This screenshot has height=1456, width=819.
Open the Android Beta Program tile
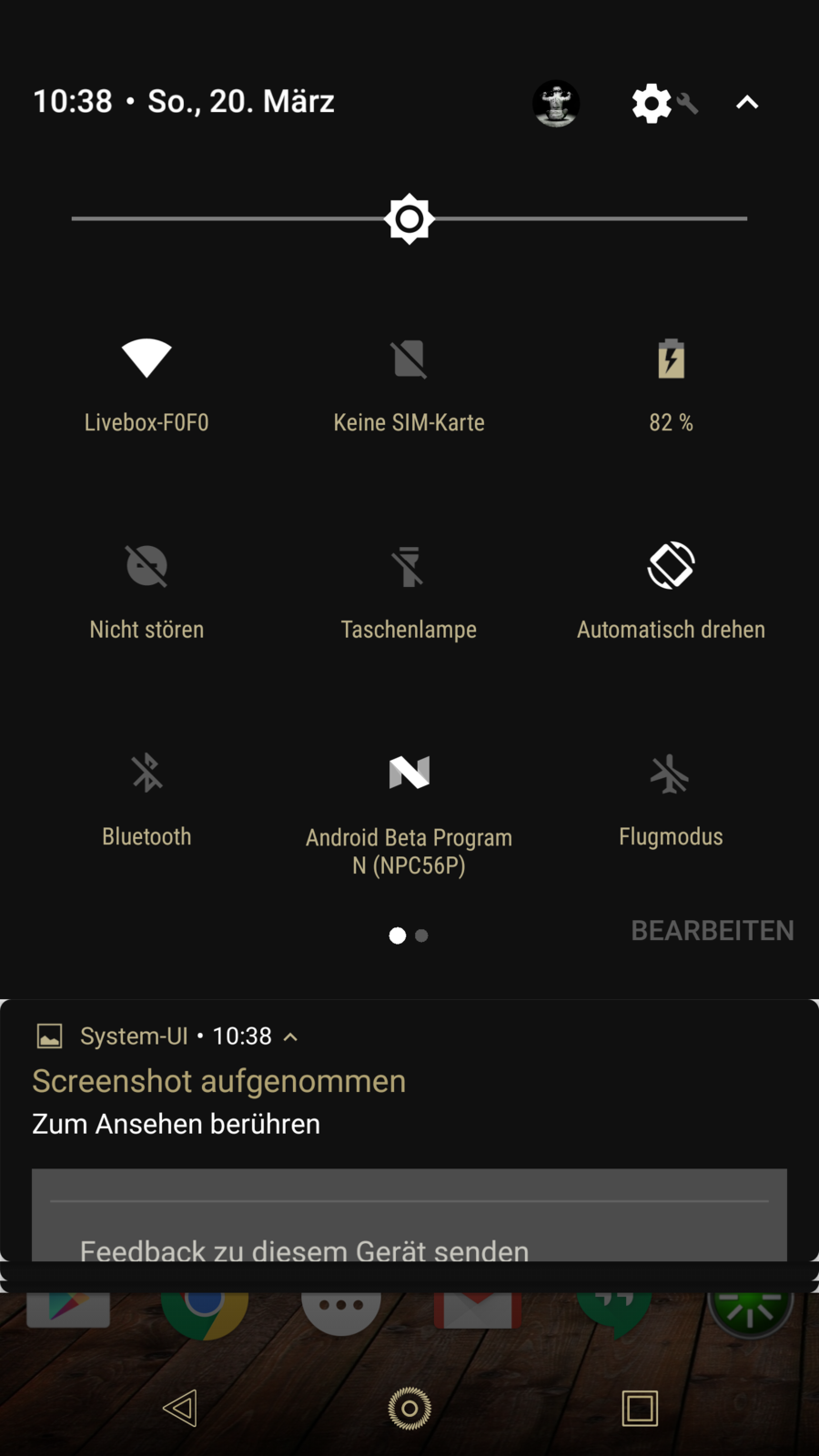[409, 773]
